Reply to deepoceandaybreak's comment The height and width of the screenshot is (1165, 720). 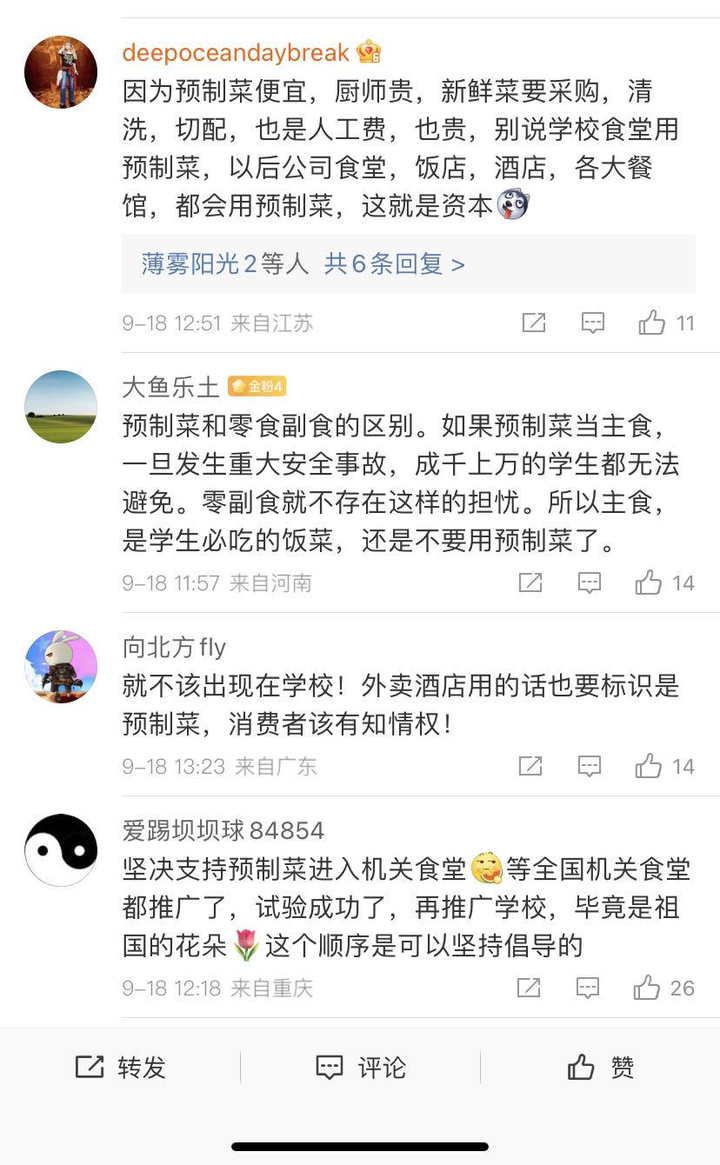pos(593,322)
